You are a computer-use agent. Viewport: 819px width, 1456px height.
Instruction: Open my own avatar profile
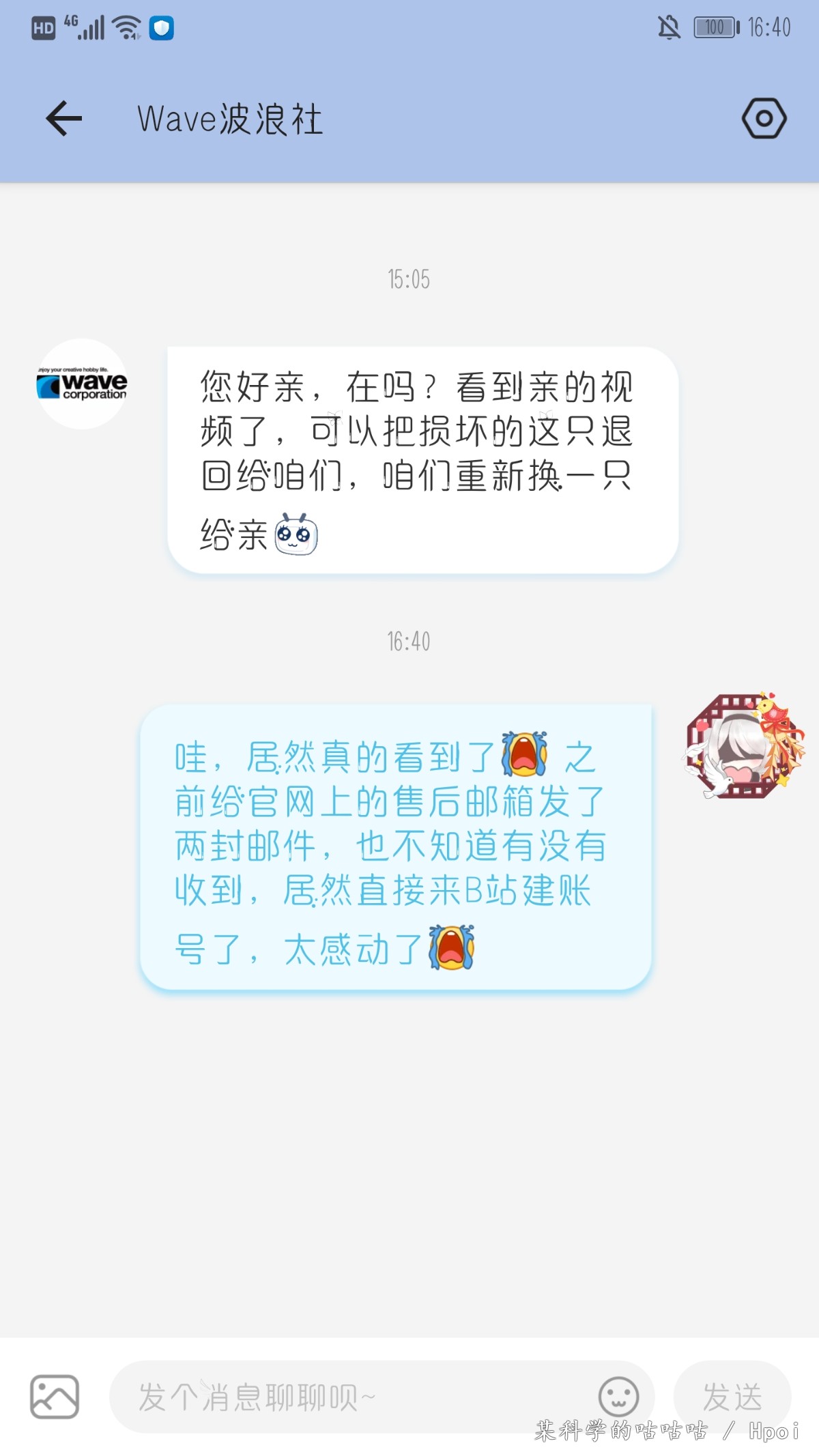744,746
